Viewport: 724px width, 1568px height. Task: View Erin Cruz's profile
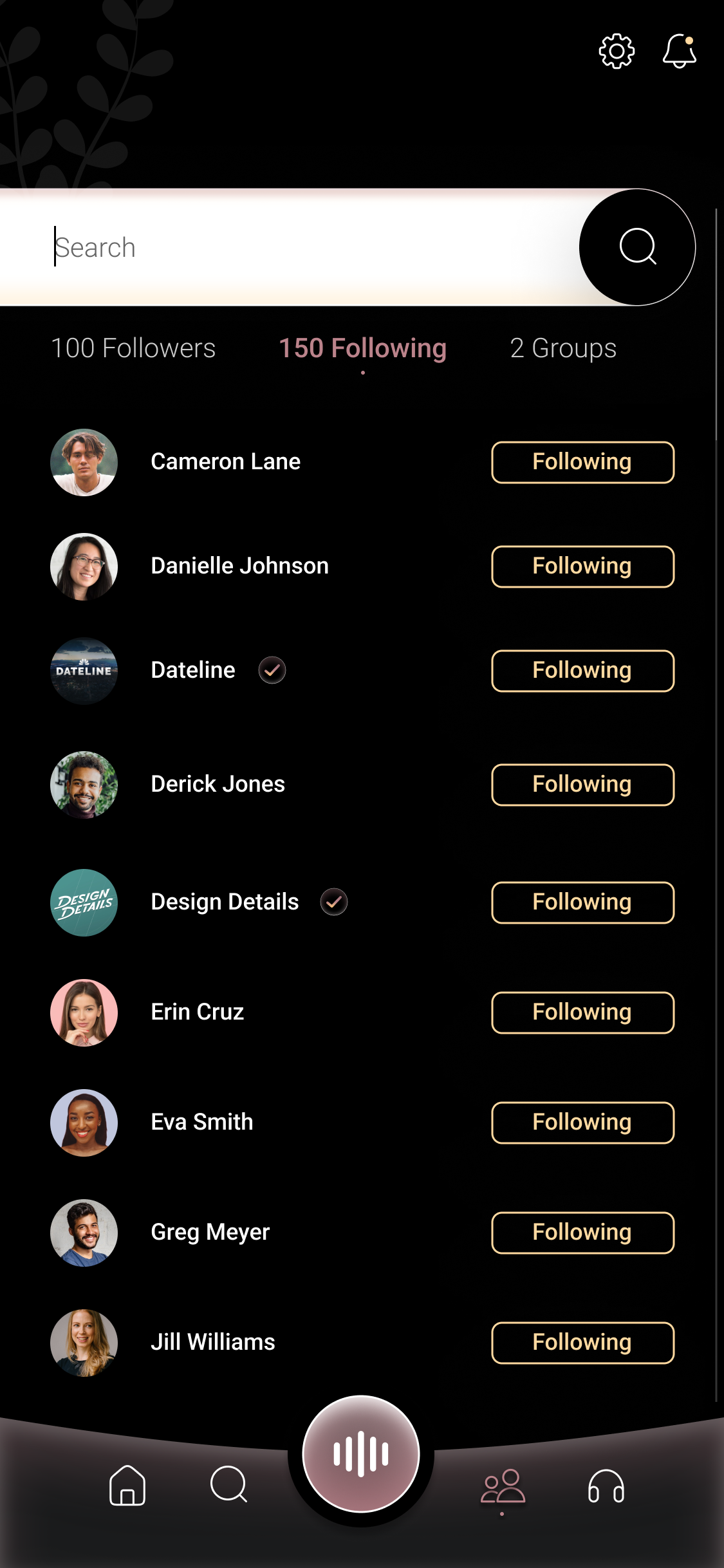(197, 1012)
